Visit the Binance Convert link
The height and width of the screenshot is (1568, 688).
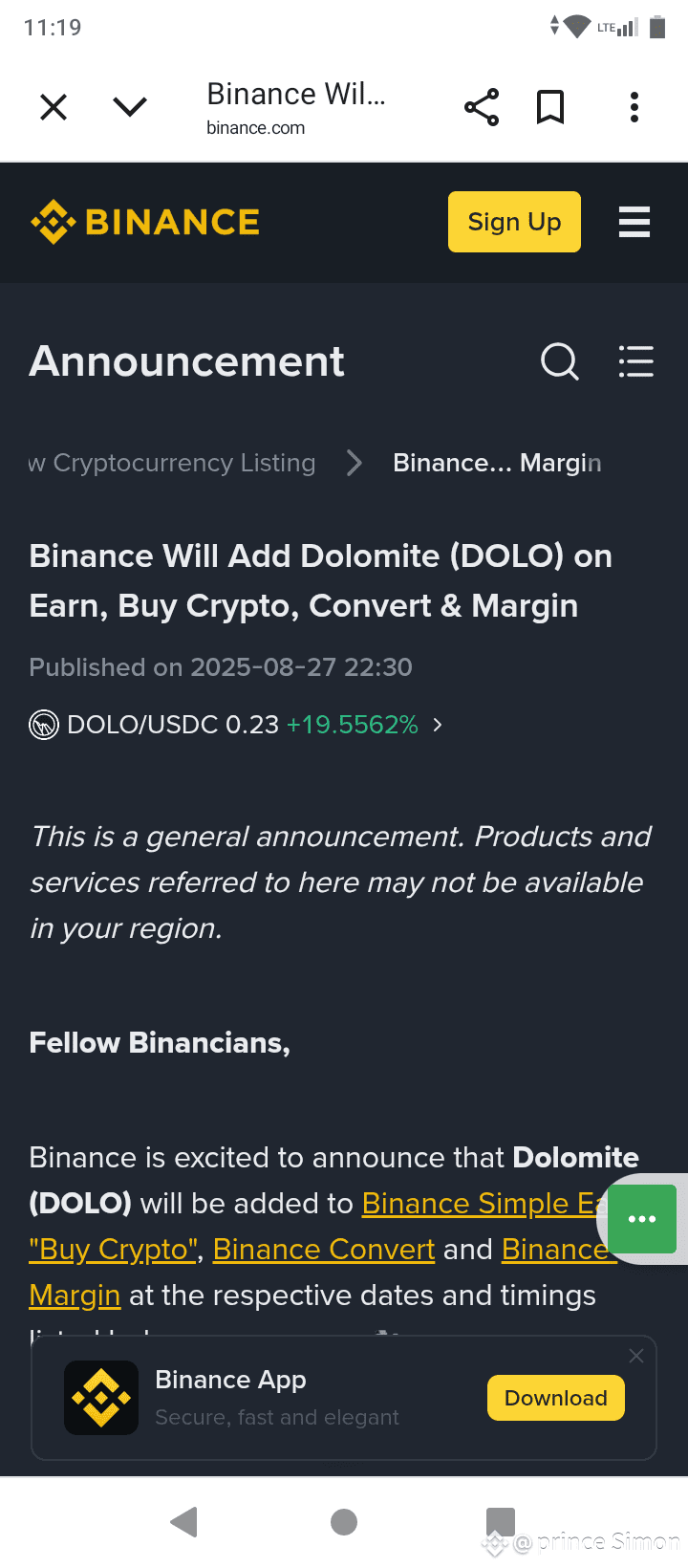(x=324, y=1249)
